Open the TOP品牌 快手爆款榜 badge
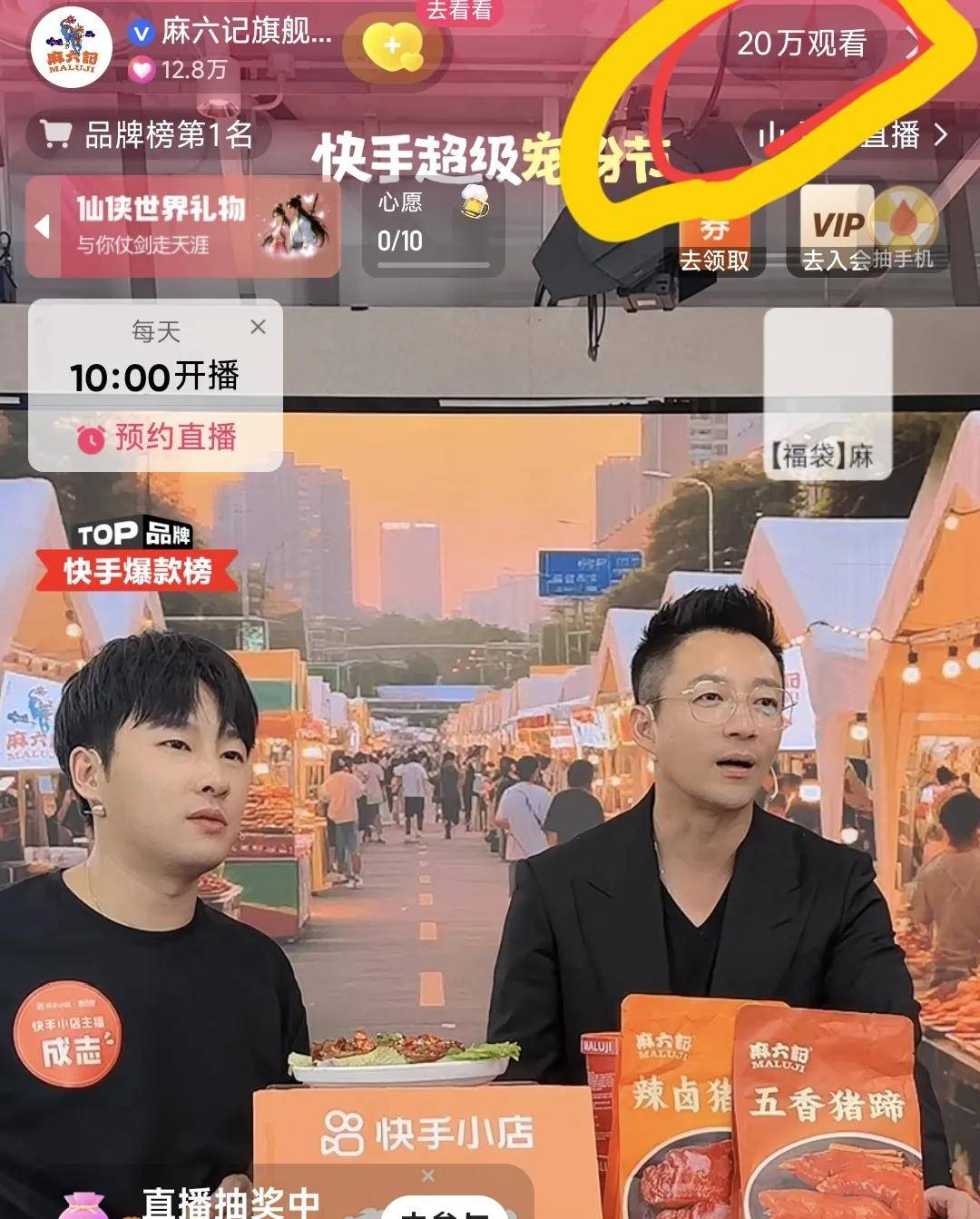 tap(136, 554)
